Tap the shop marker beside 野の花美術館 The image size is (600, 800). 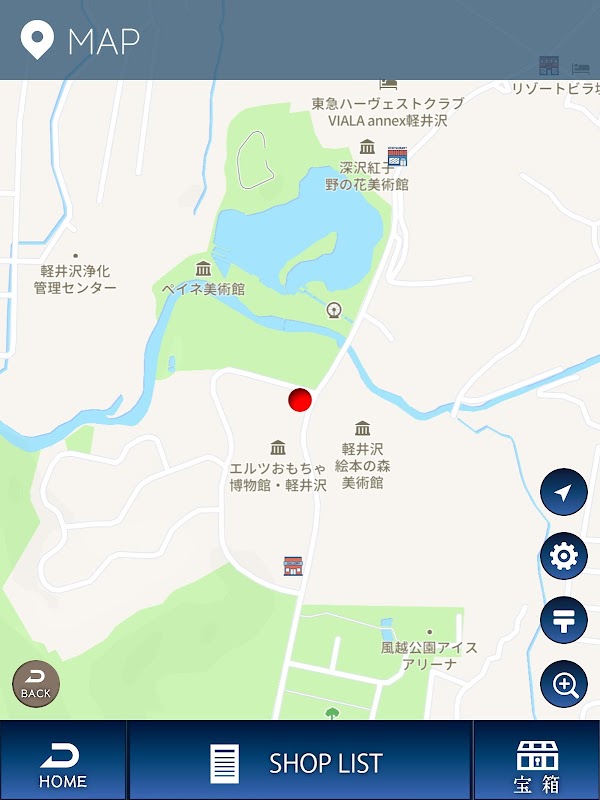397,157
